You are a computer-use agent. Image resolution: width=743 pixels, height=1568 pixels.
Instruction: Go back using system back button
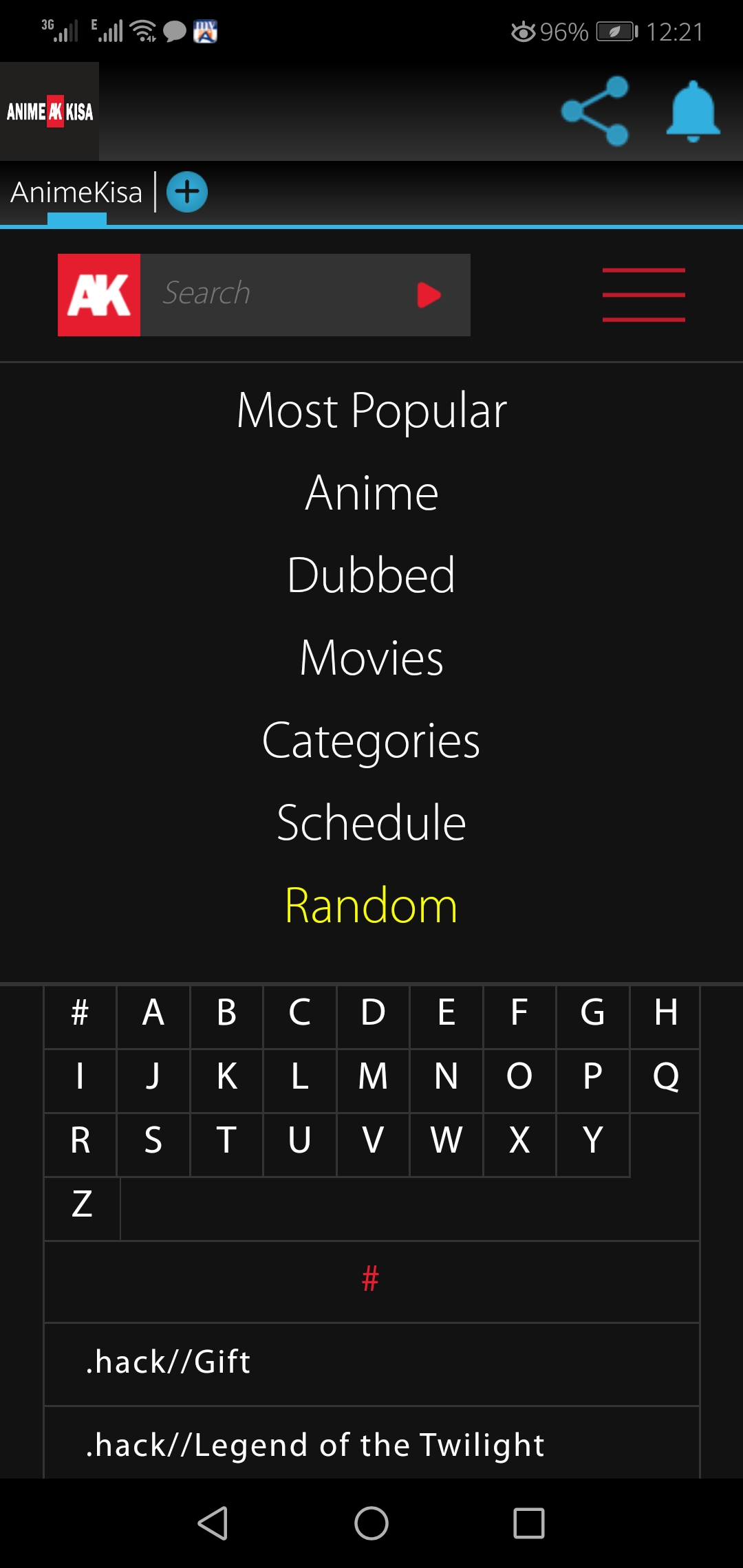(x=213, y=1523)
